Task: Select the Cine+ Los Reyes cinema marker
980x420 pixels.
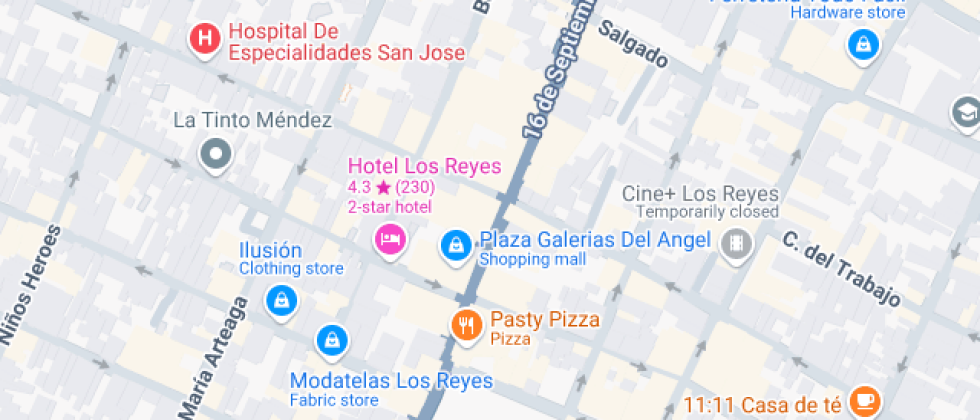Action: 737,242
